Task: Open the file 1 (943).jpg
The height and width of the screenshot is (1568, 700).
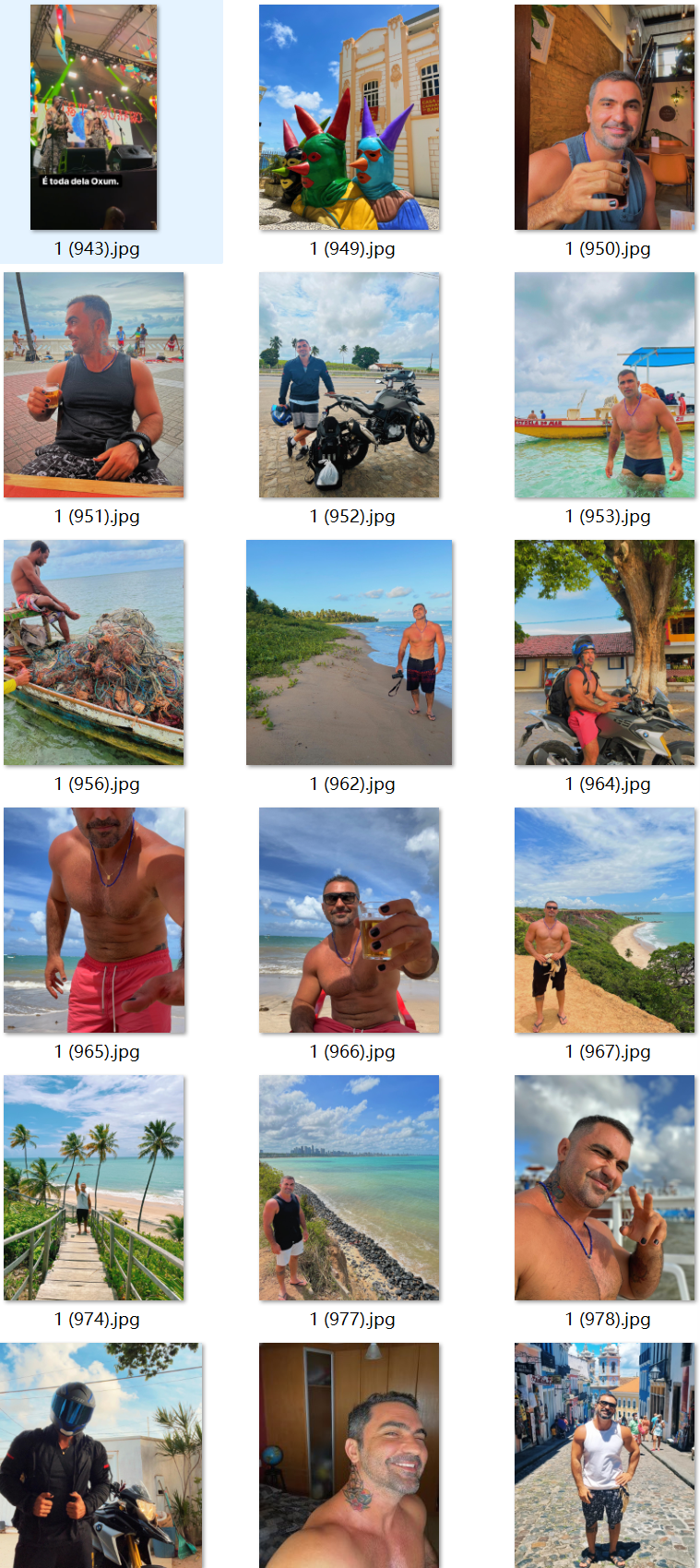Action: (x=94, y=117)
